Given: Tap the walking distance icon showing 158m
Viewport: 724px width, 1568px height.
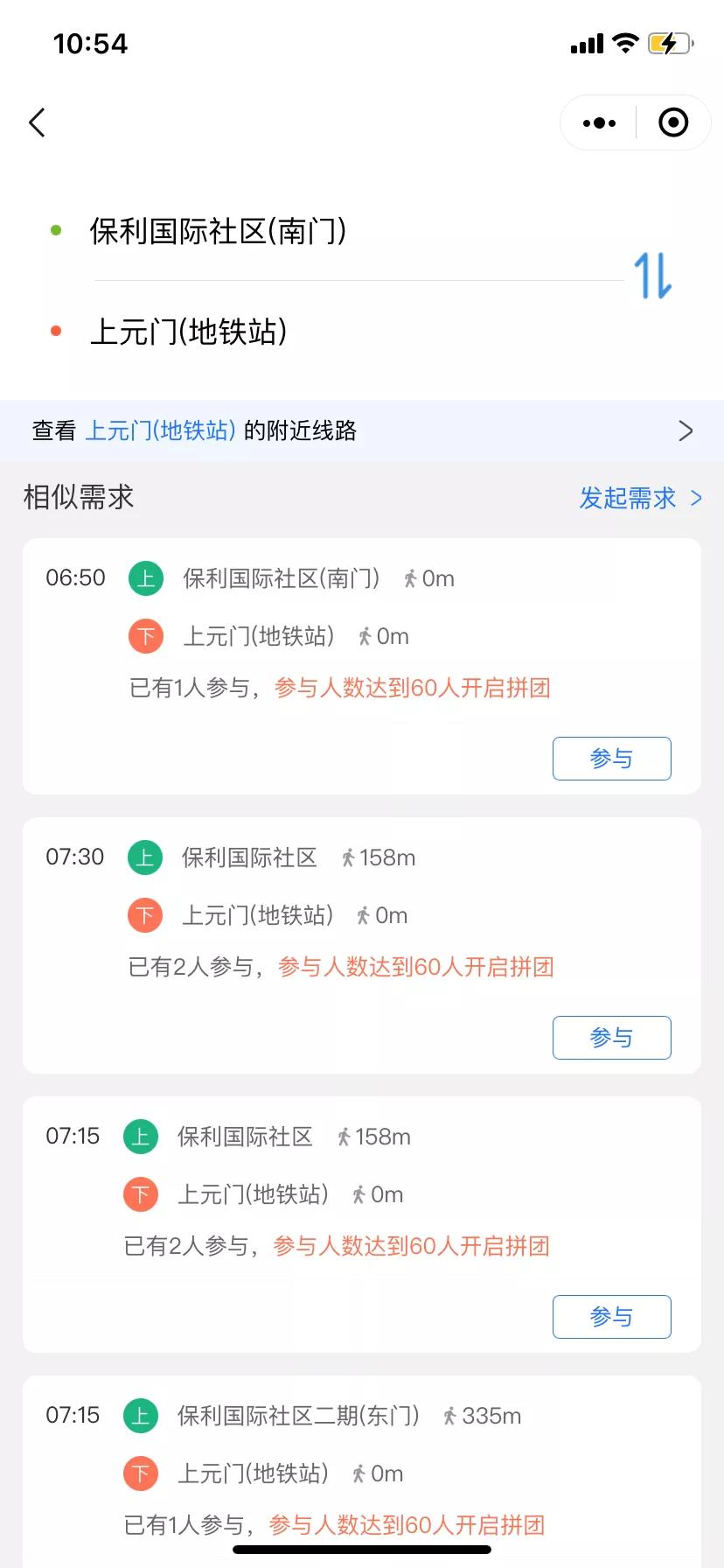Looking at the screenshot, I should pyautogui.click(x=348, y=857).
